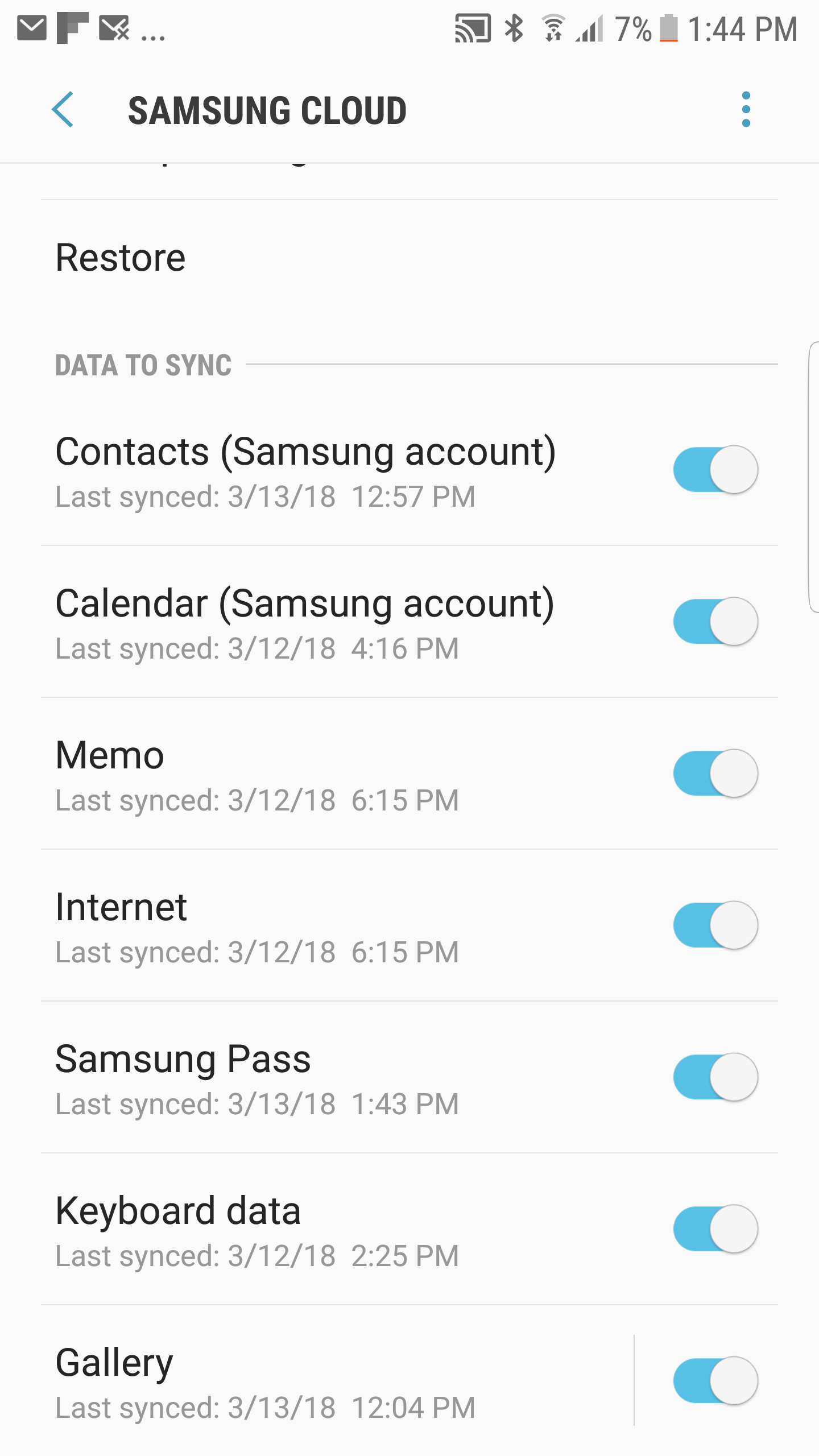The image size is (819, 1456).
Task: Go back from Samsung Cloud
Action: [63, 109]
